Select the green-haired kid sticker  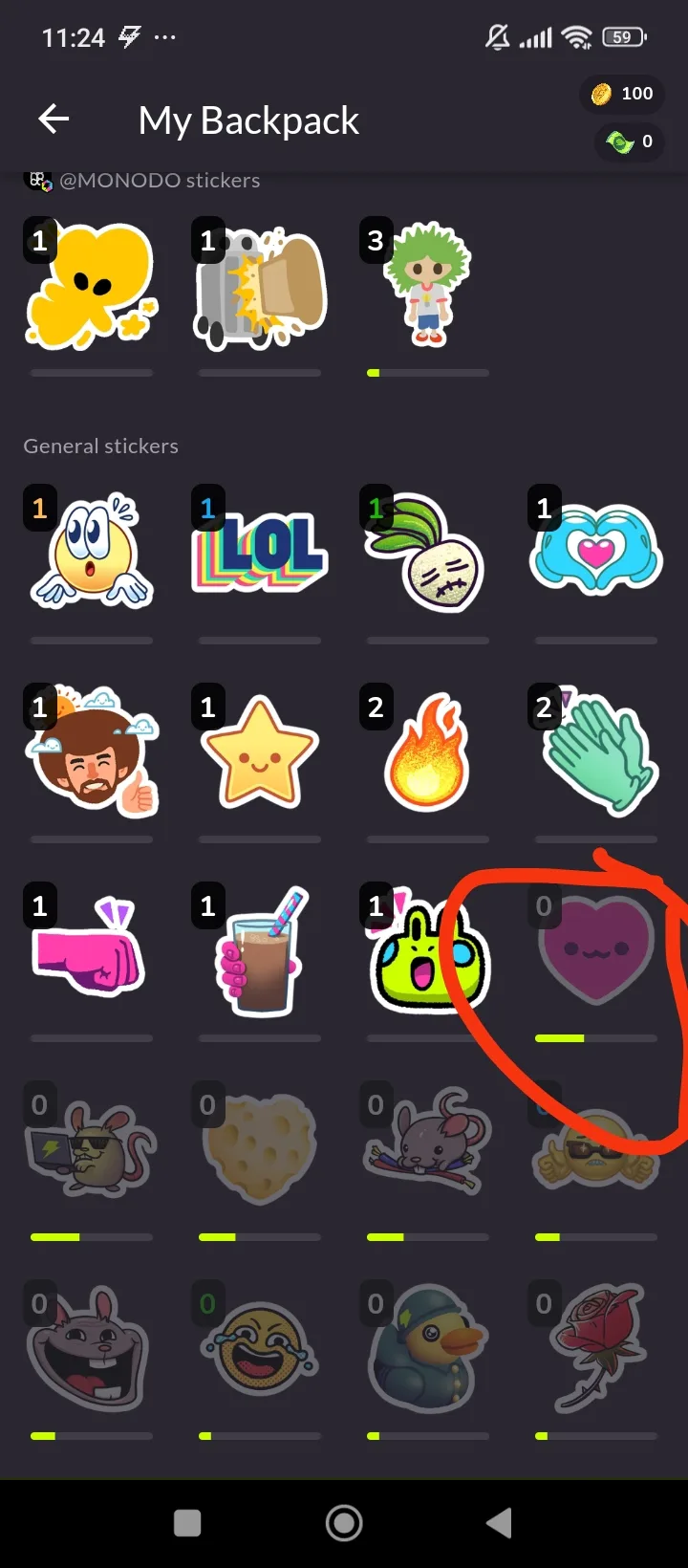[427, 286]
